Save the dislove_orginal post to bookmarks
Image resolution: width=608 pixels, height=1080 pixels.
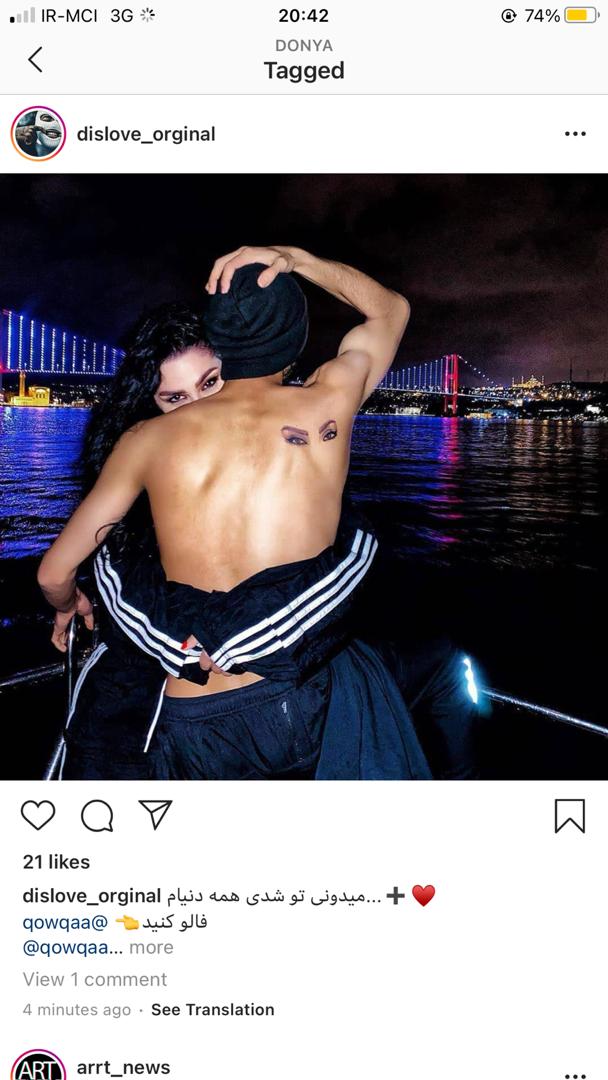tap(569, 816)
